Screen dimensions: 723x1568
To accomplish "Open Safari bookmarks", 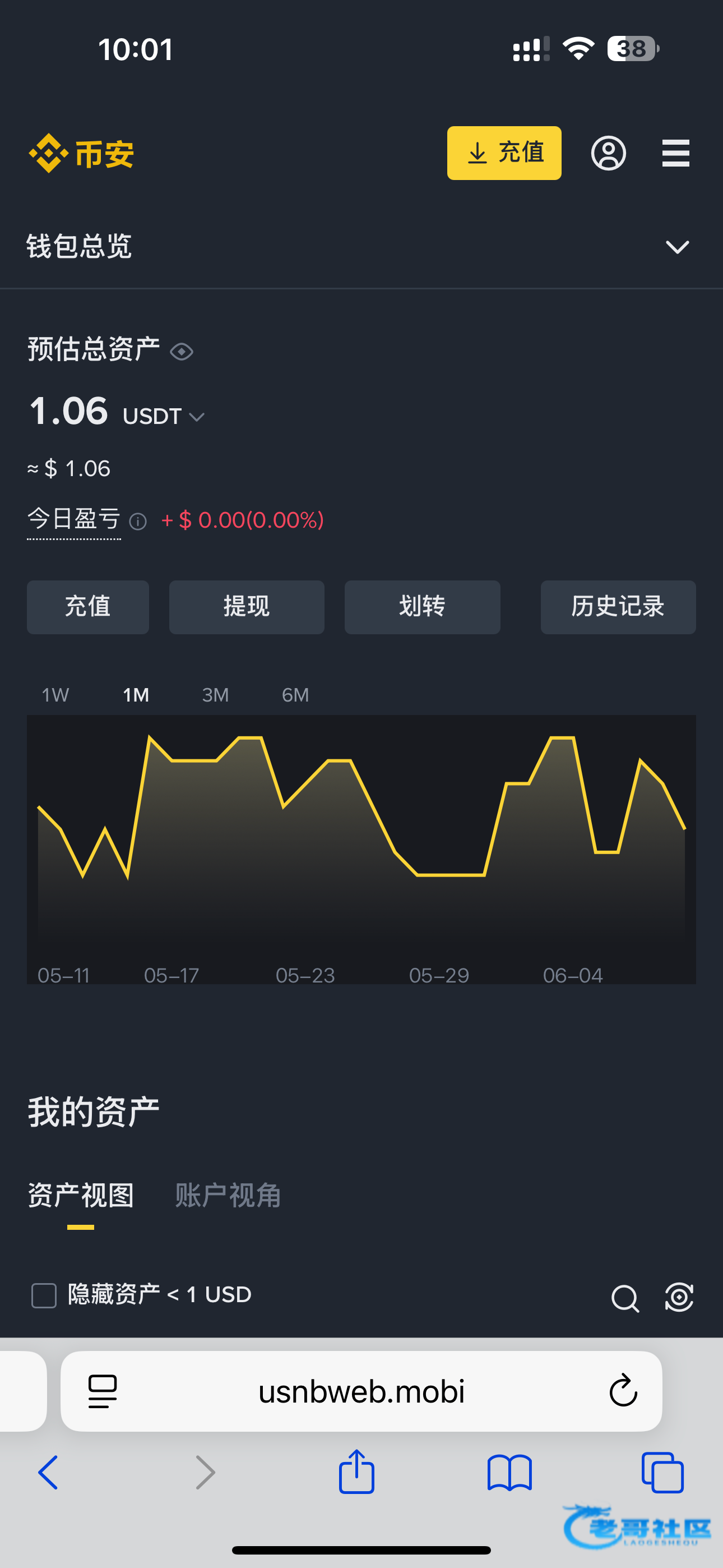I will tap(509, 1473).
